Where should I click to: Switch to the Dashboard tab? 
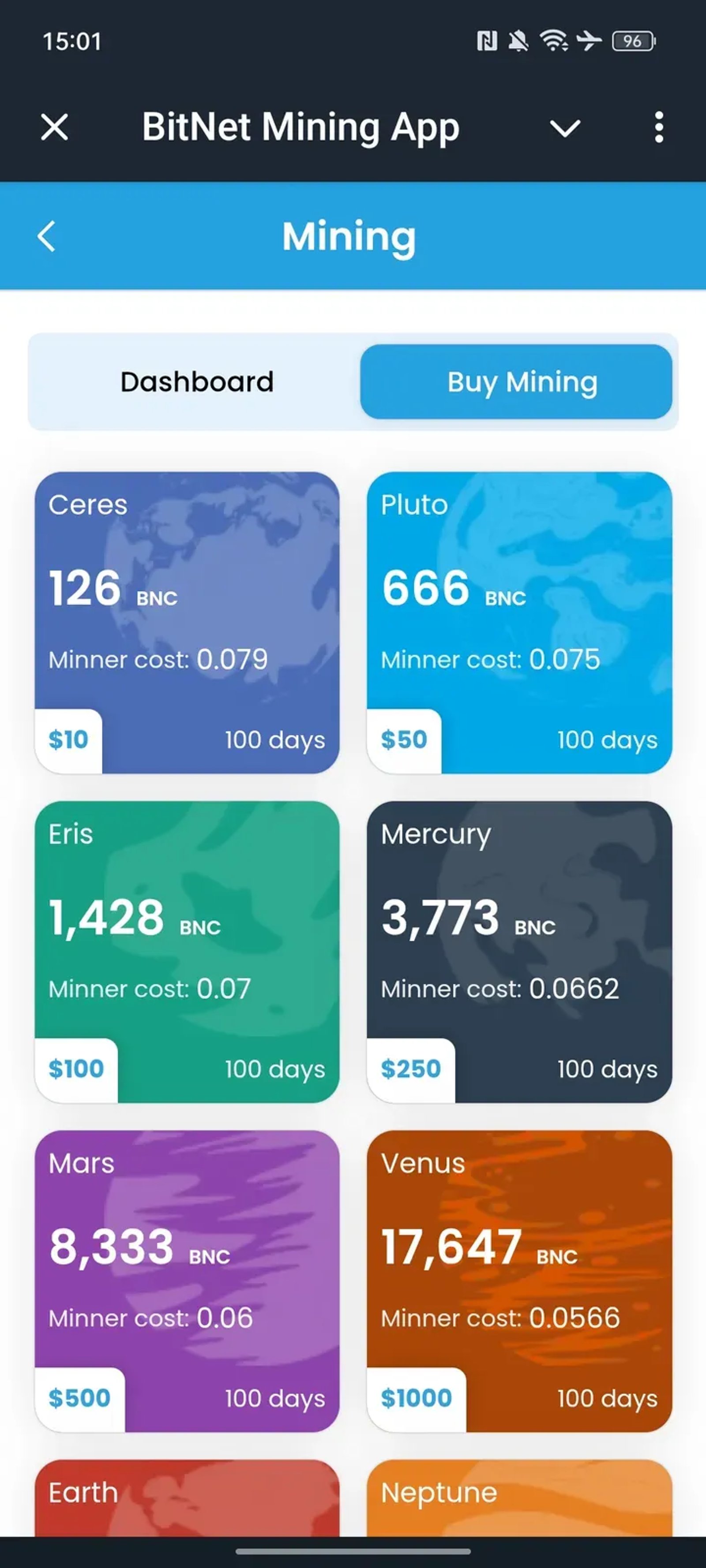(196, 382)
